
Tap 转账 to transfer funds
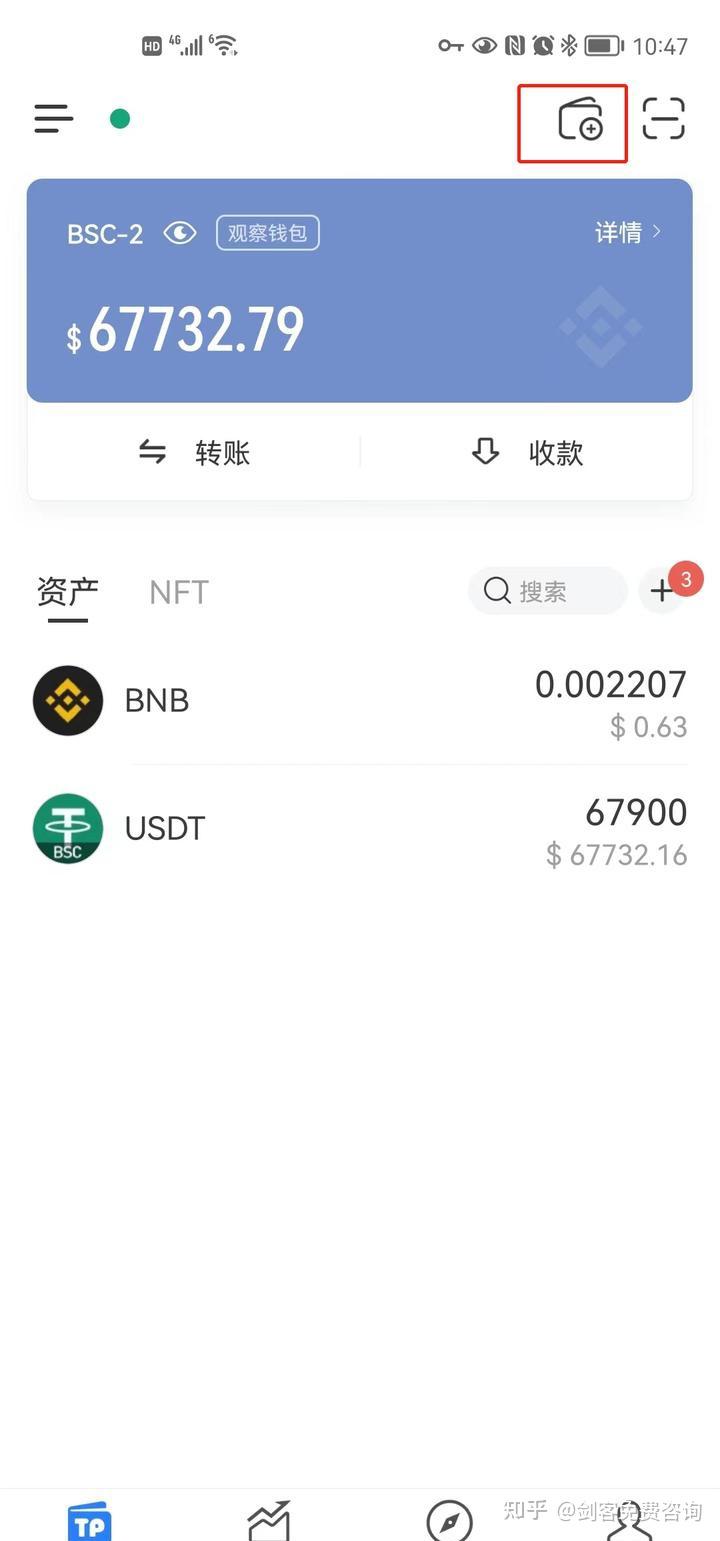point(195,453)
